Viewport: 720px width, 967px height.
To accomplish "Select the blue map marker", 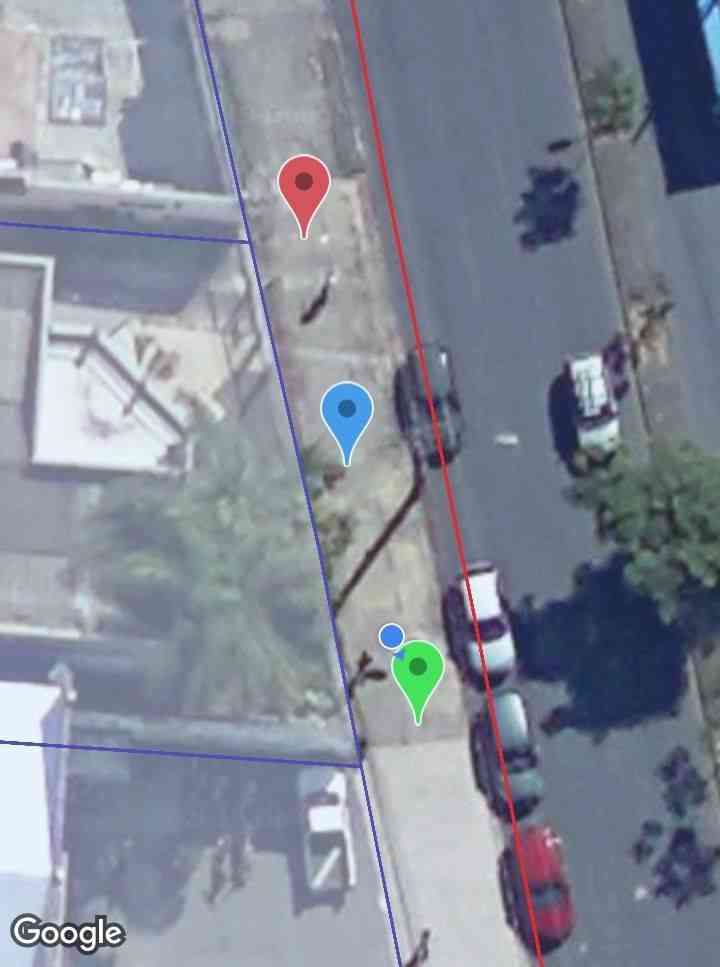I will tap(347, 414).
